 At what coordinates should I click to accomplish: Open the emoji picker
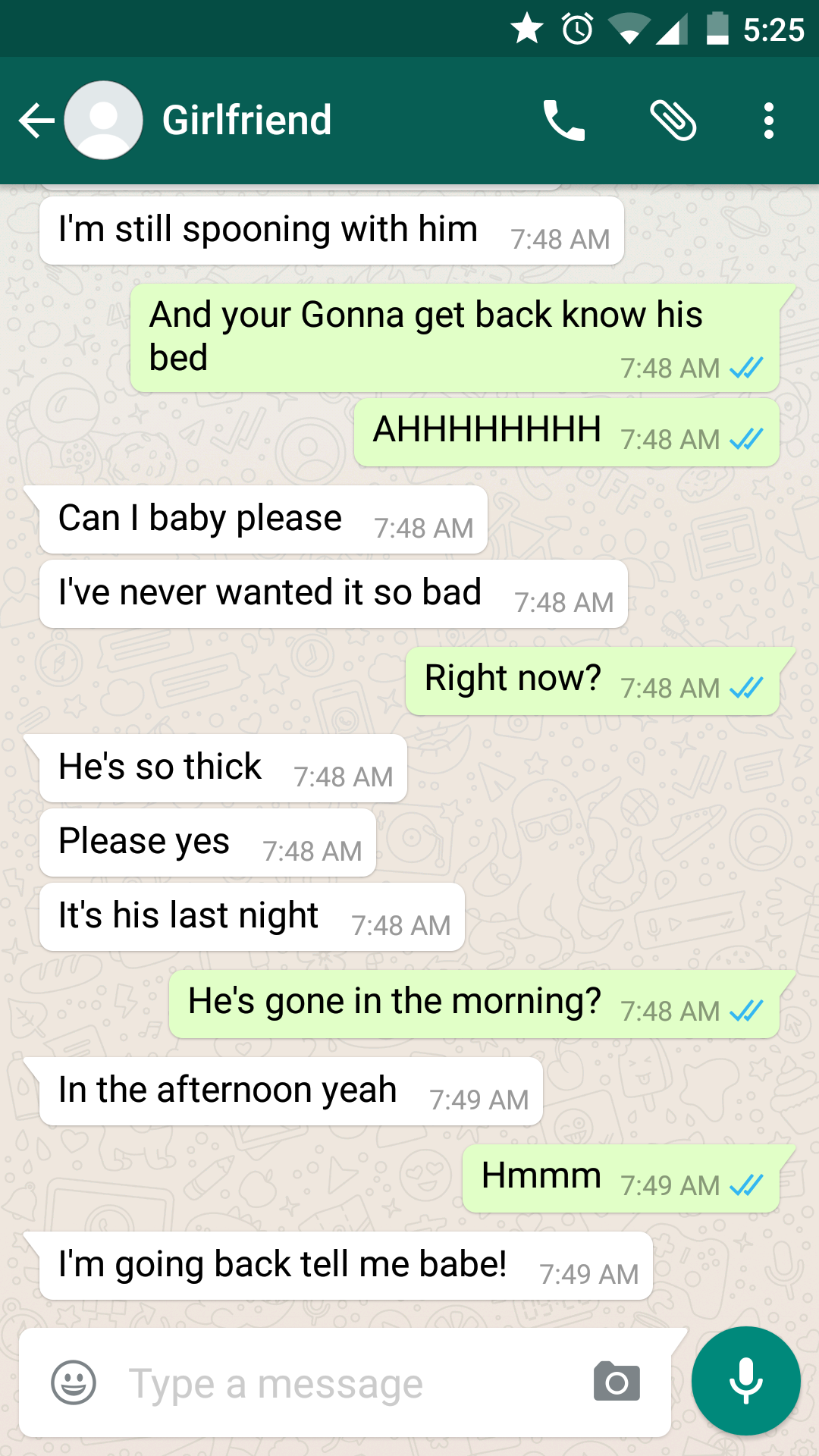pos(74,1382)
